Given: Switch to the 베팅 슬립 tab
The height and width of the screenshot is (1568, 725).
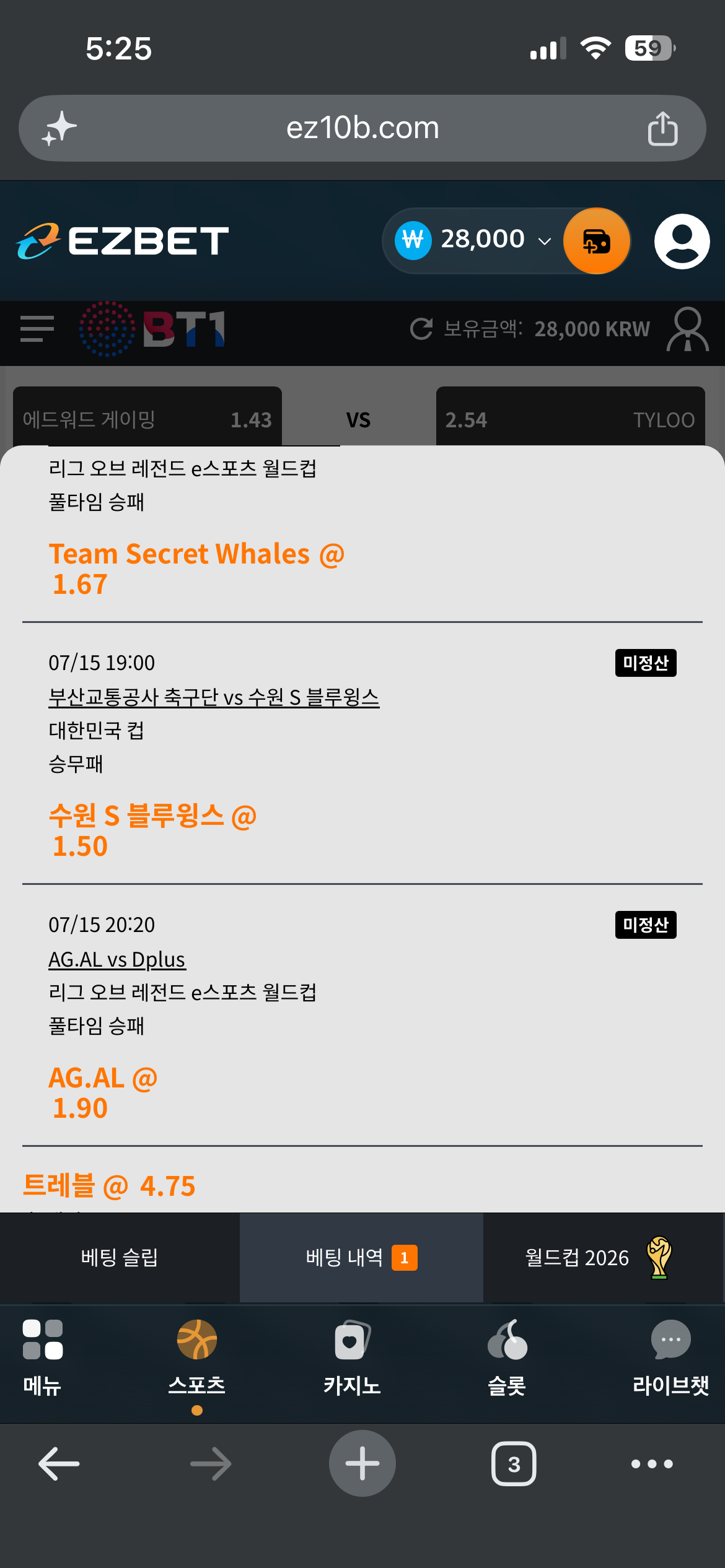Looking at the screenshot, I should (x=120, y=1258).
